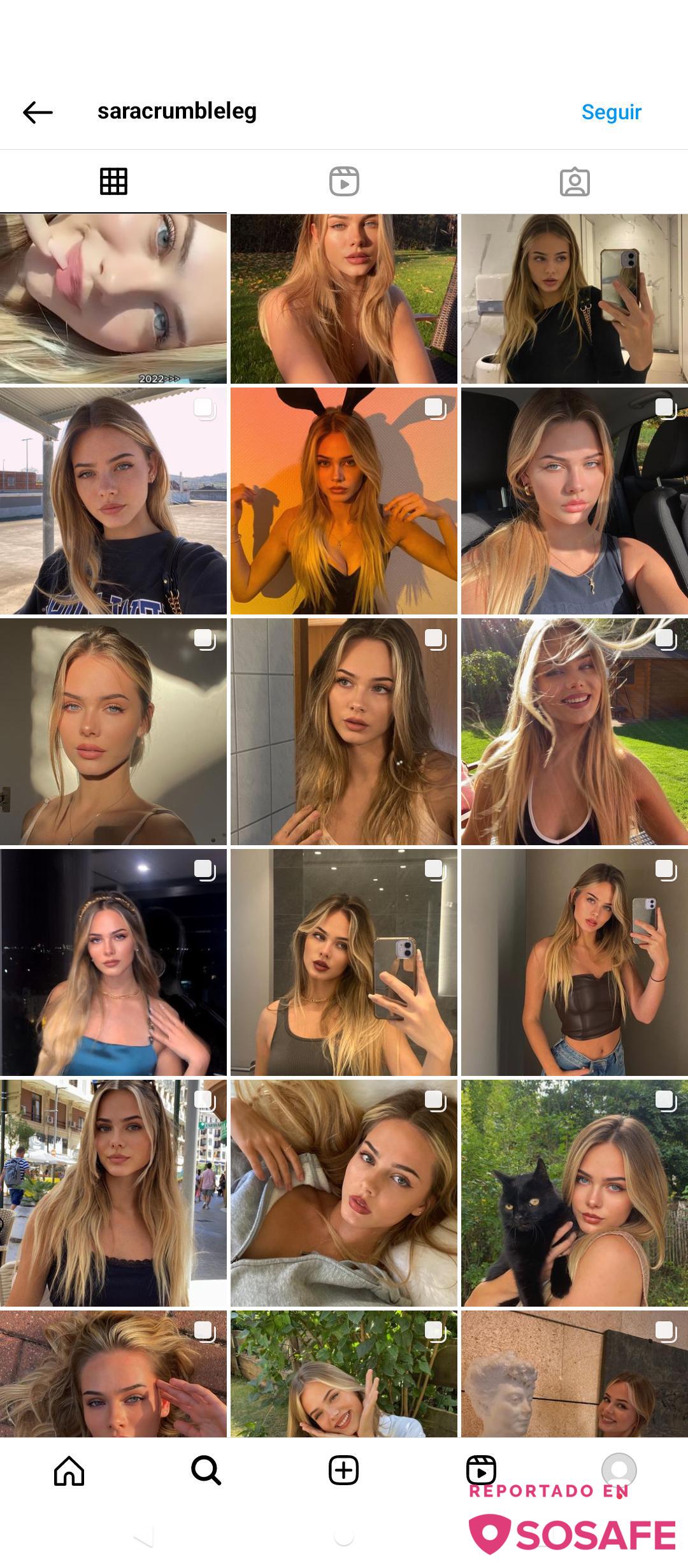Switch to the tagged photos tab

click(575, 182)
